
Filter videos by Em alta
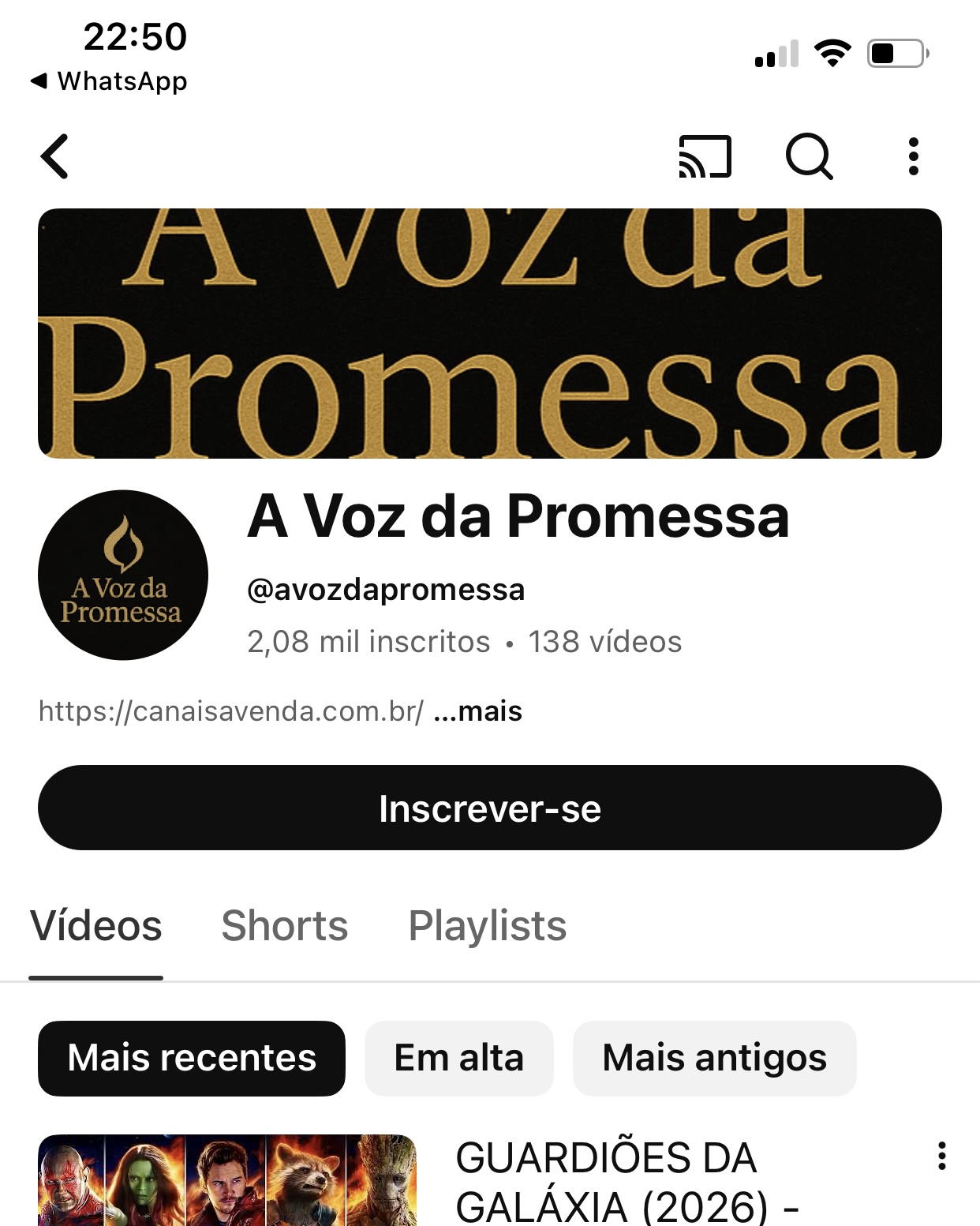click(x=458, y=1058)
